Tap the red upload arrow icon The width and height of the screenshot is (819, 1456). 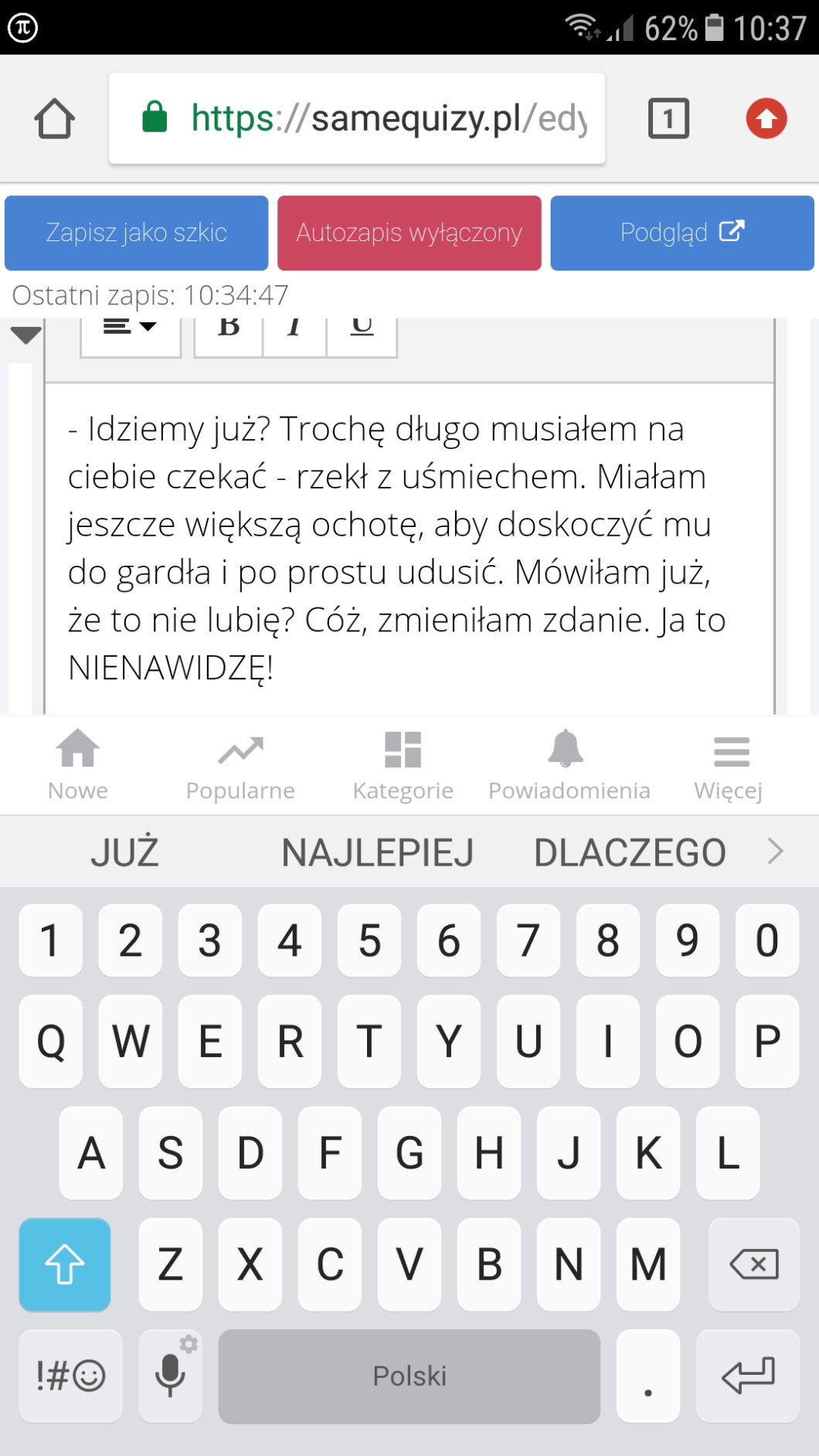[766, 118]
